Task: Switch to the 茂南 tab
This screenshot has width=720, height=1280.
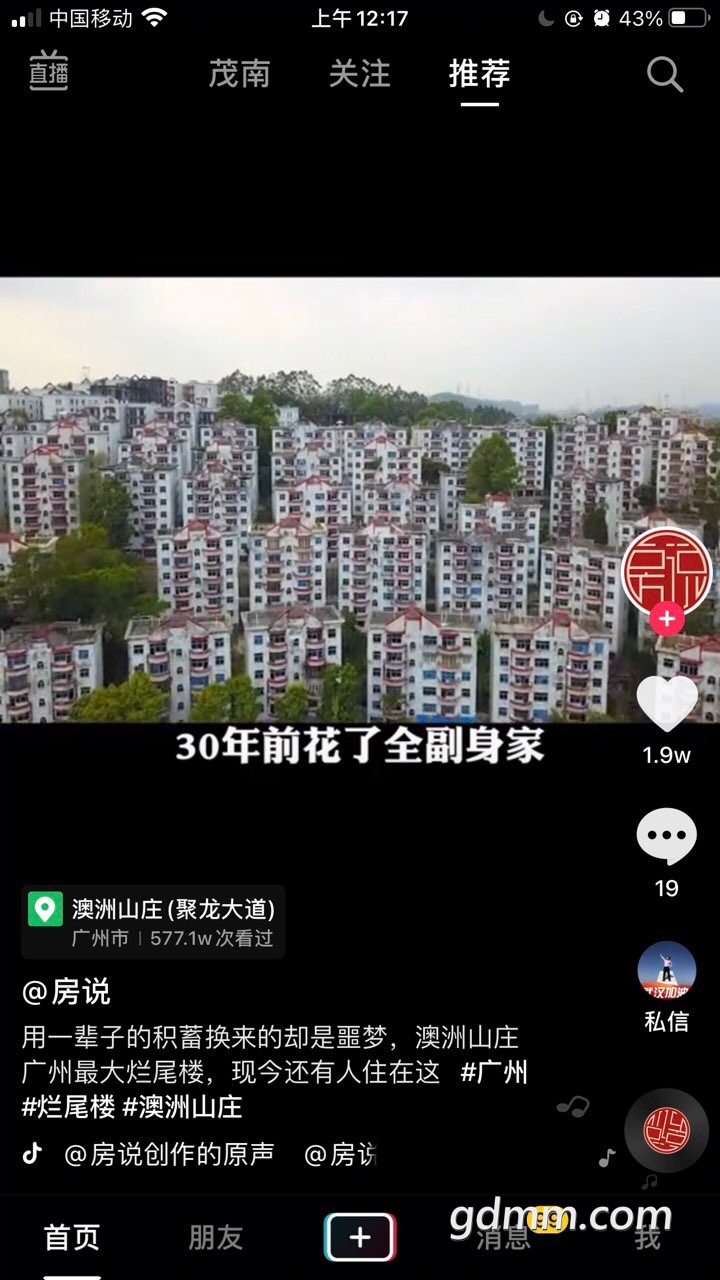Action: click(239, 74)
